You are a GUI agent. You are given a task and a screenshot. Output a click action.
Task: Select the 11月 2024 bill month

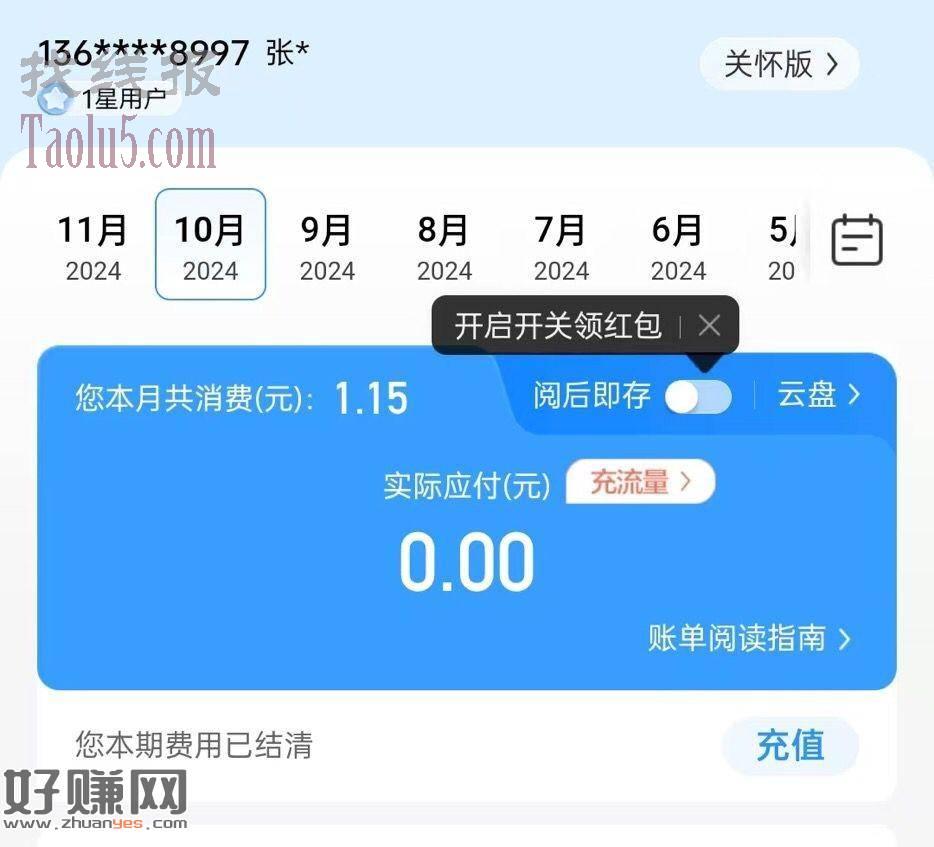(x=93, y=246)
